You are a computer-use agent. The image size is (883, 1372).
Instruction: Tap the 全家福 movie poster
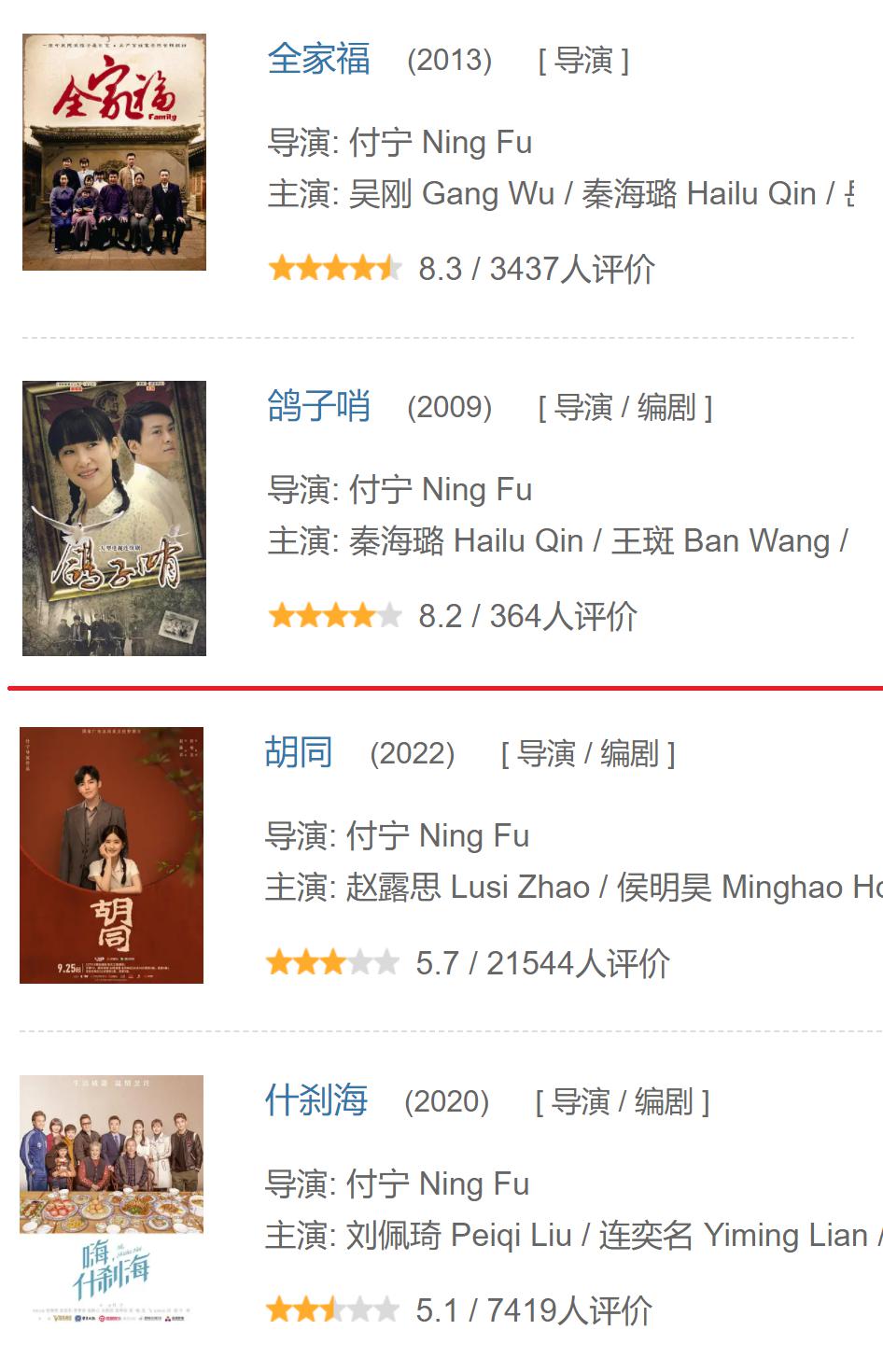(x=114, y=152)
